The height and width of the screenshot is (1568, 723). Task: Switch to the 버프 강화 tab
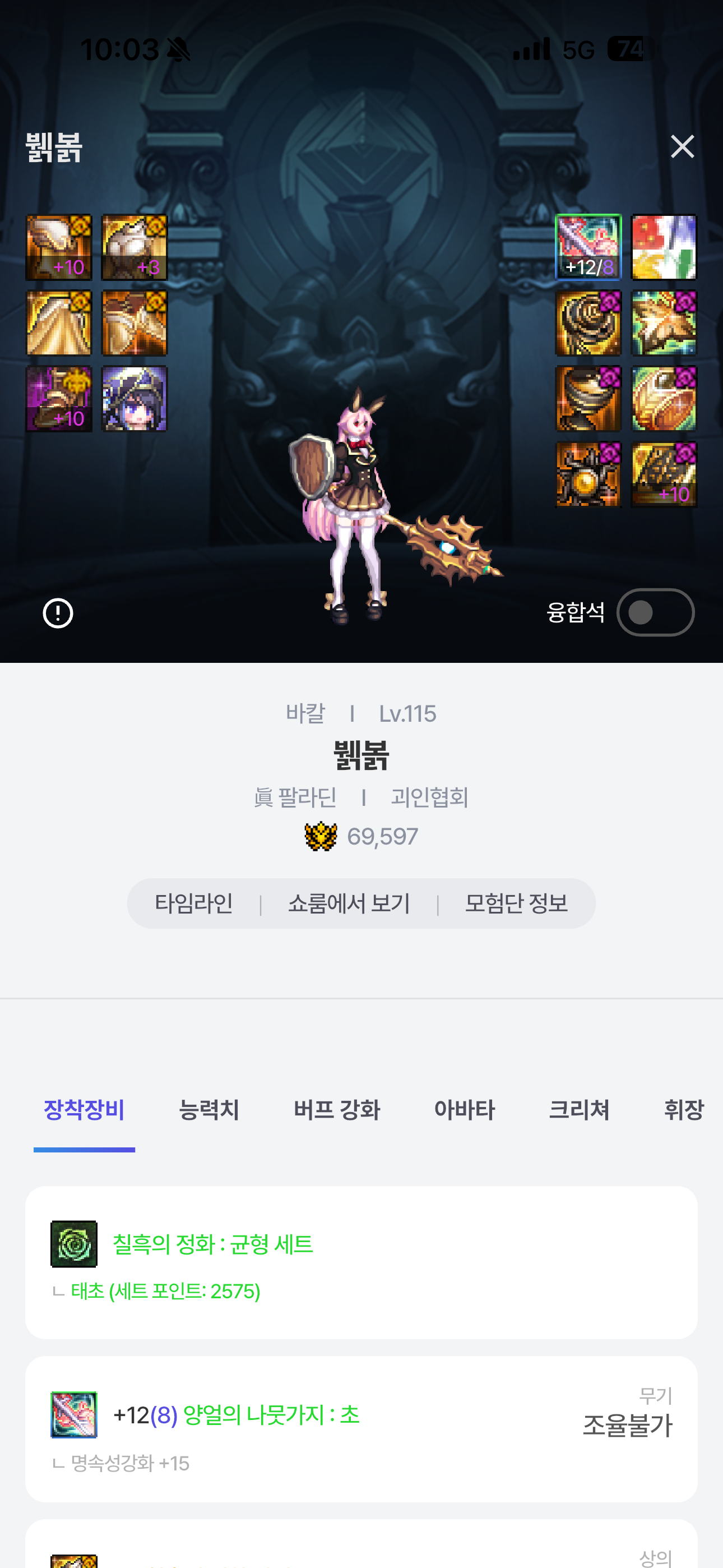point(336,1110)
